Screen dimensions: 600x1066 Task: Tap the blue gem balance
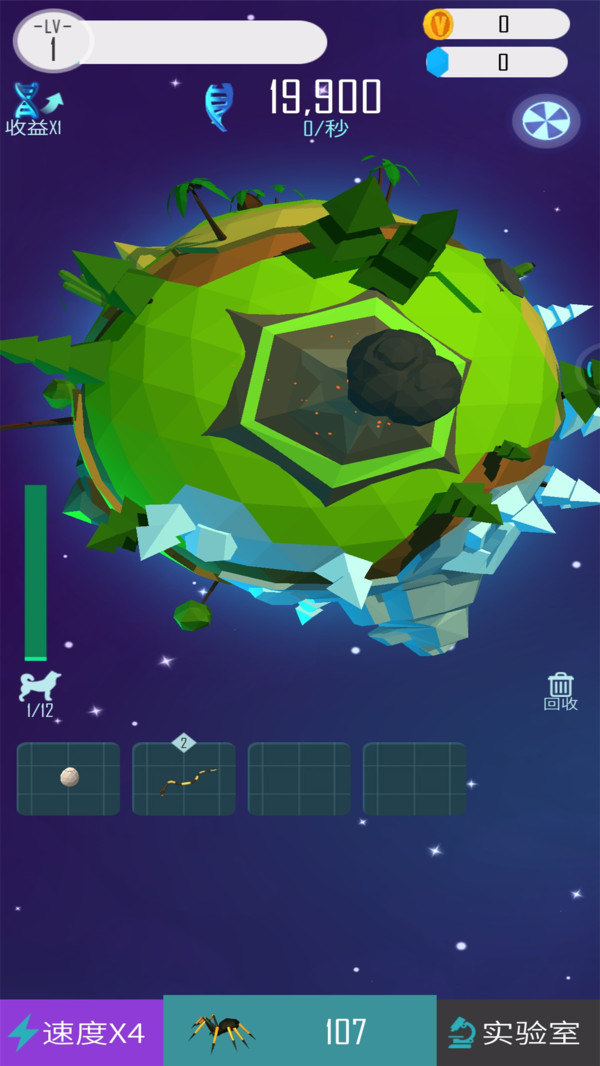pyautogui.click(x=496, y=62)
